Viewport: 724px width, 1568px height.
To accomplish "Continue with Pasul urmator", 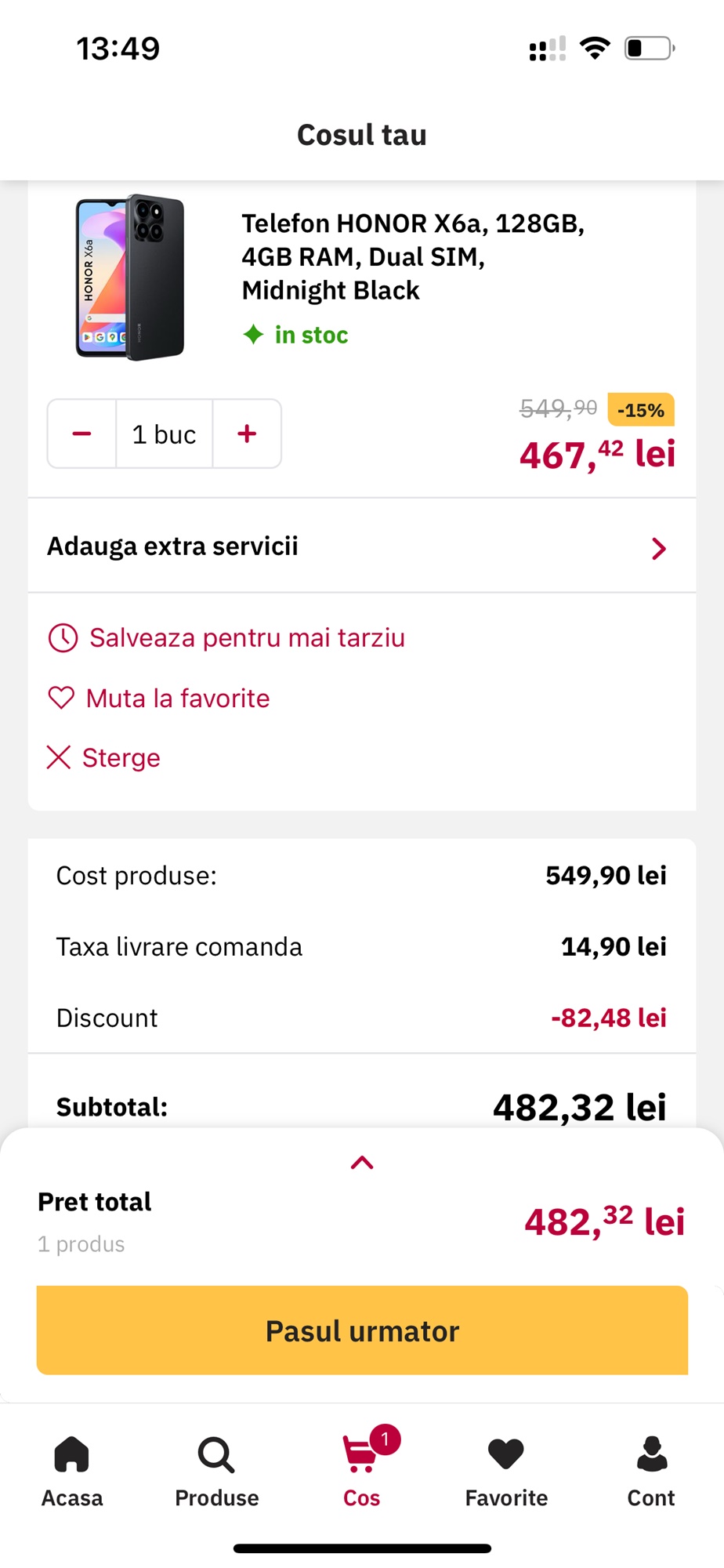I will [x=362, y=1330].
